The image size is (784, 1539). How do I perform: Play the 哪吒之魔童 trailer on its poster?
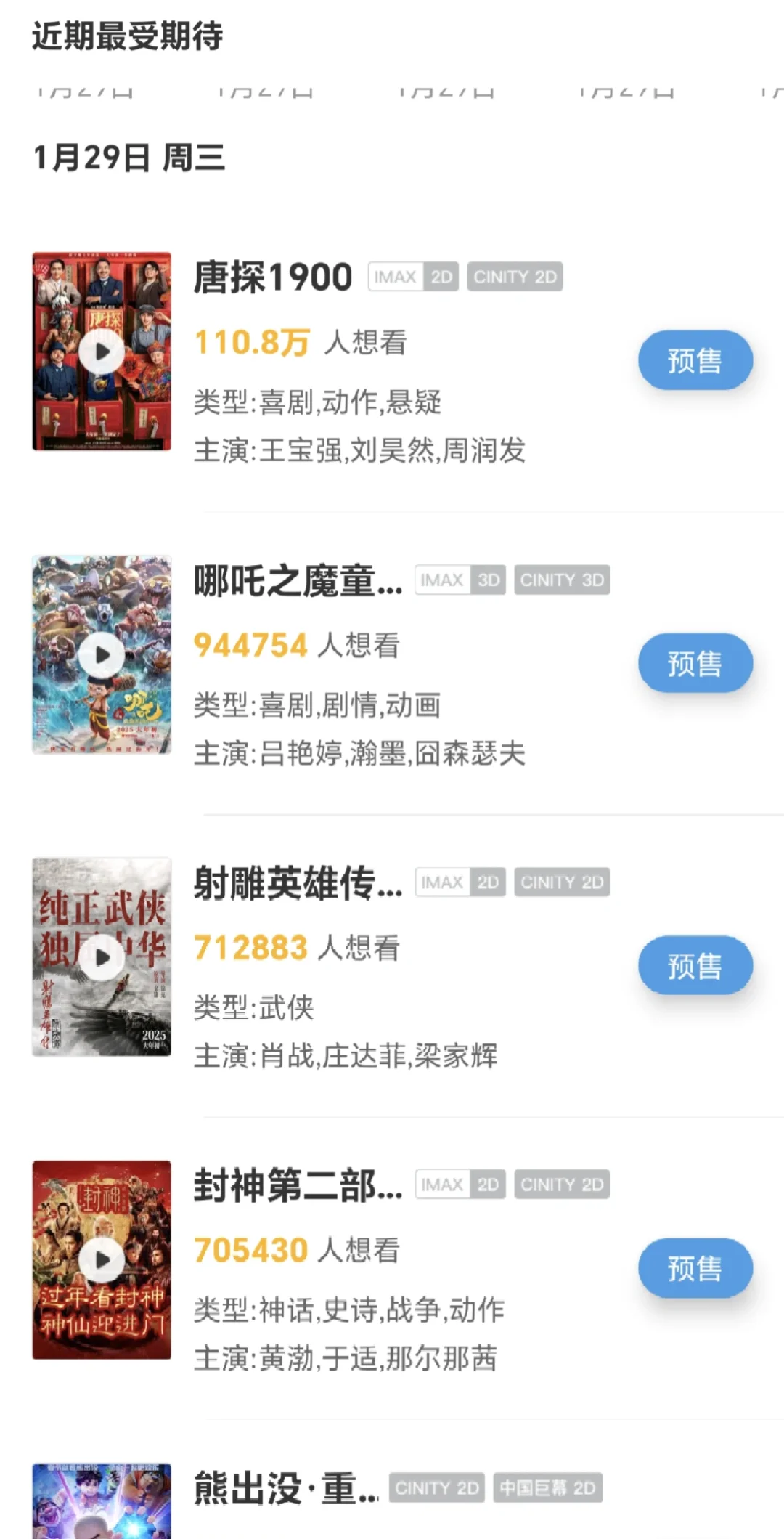click(x=102, y=655)
